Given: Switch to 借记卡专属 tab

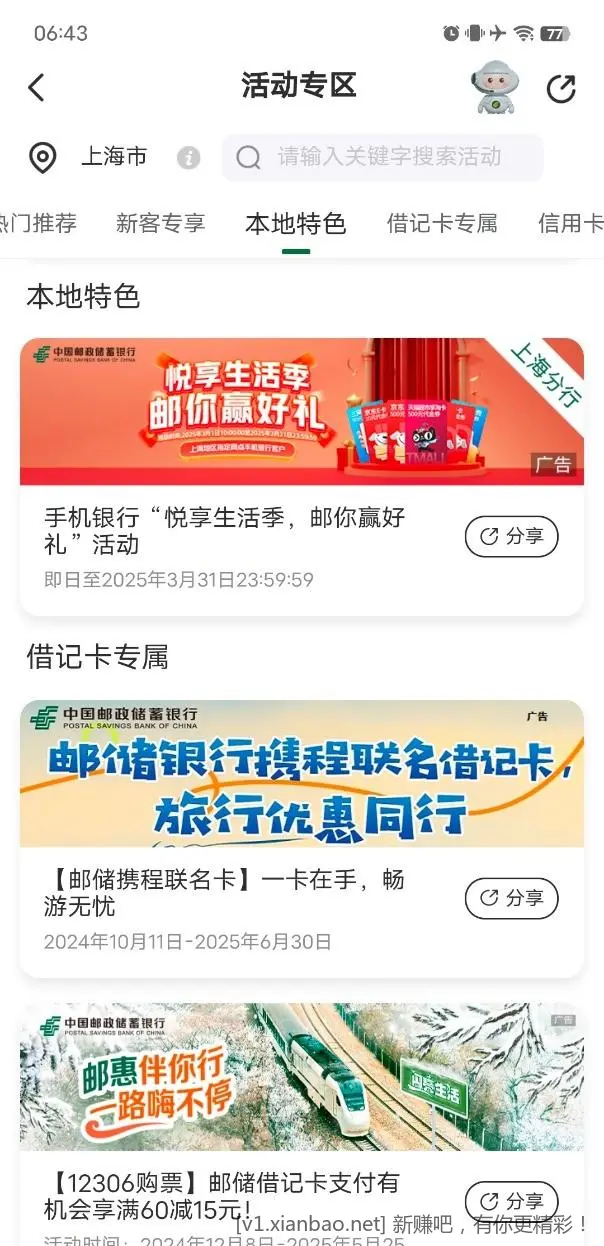Looking at the screenshot, I should (442, 223).
